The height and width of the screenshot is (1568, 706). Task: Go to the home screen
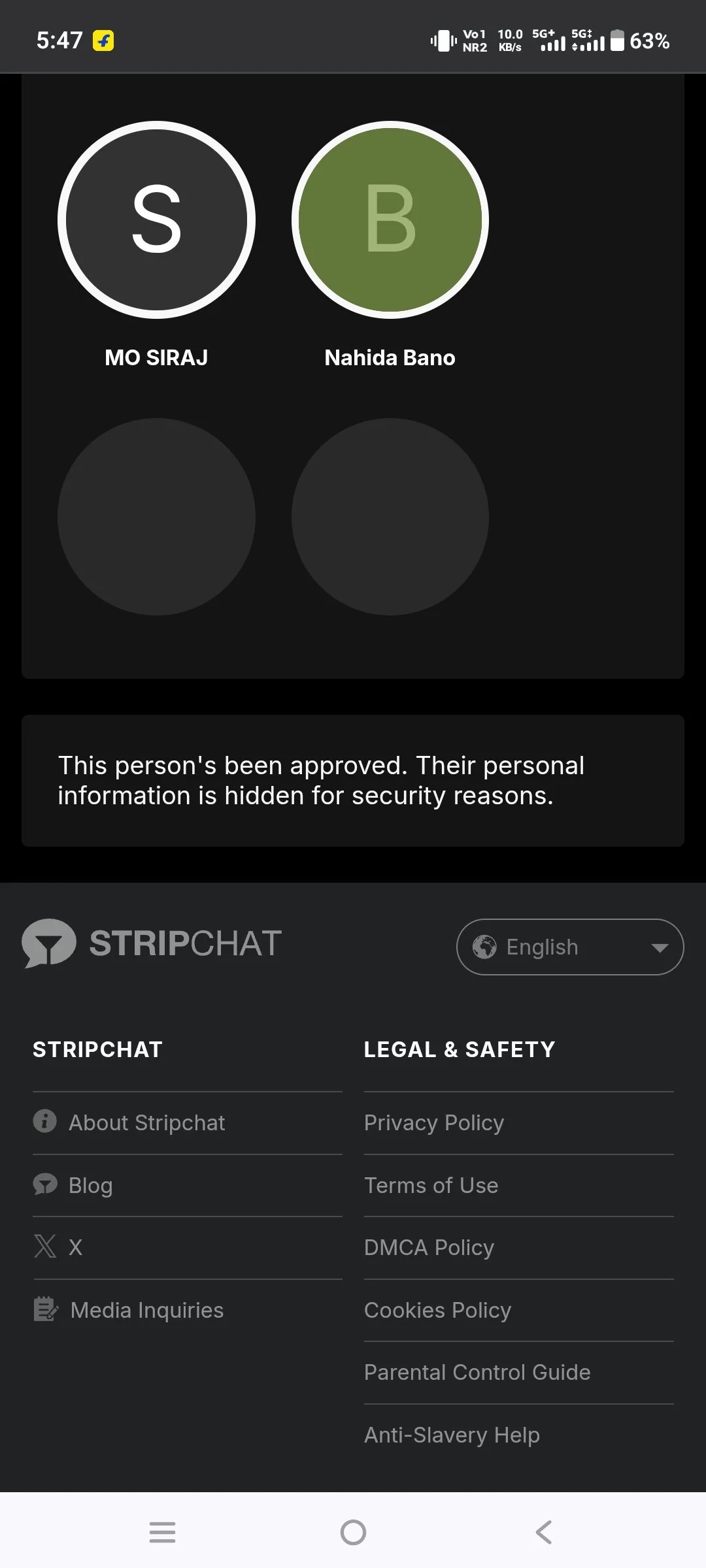353,1532
